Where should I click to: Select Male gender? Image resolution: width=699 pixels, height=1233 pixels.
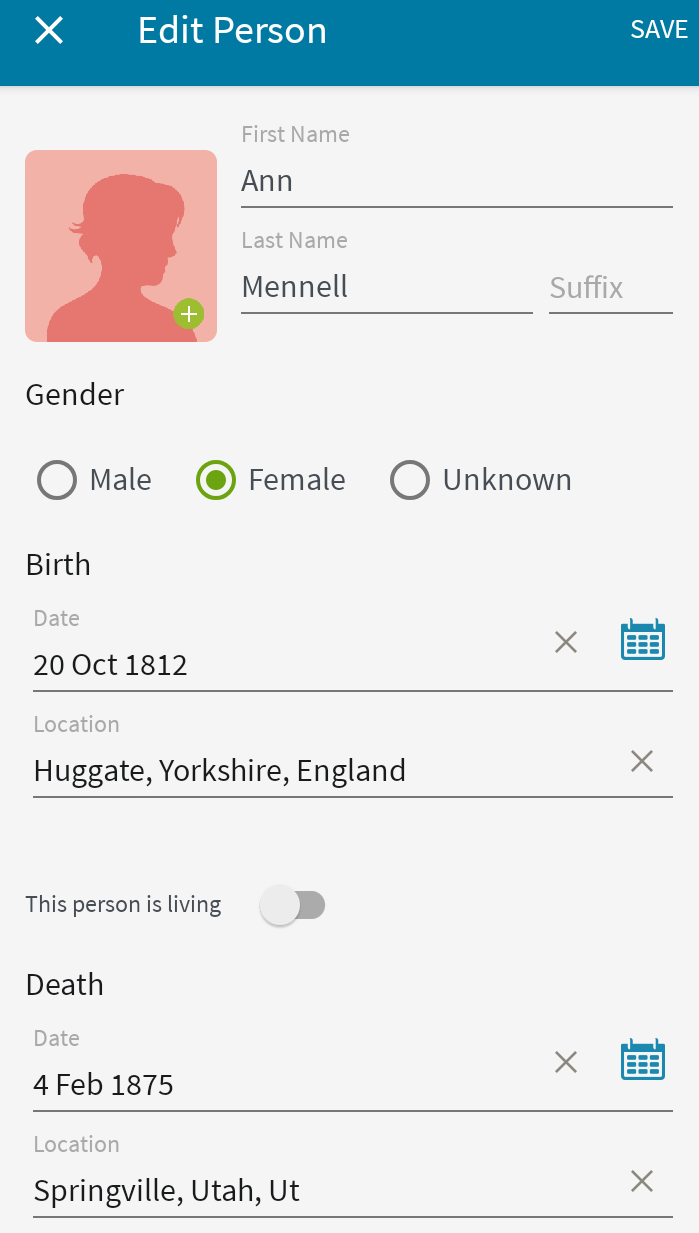click(94, 480)
